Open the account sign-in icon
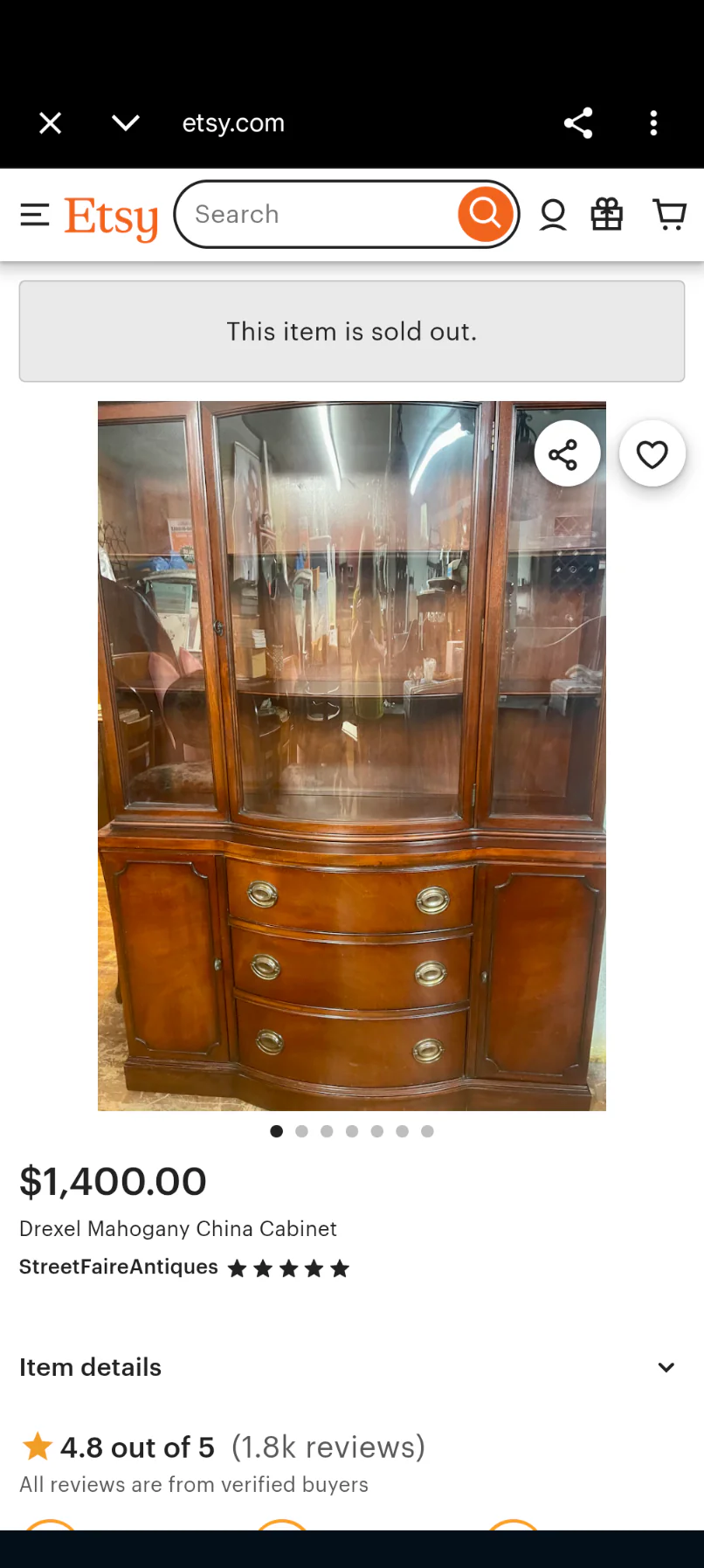The height and width of the screenshot is (1568, 704). (x=553, y=215)
